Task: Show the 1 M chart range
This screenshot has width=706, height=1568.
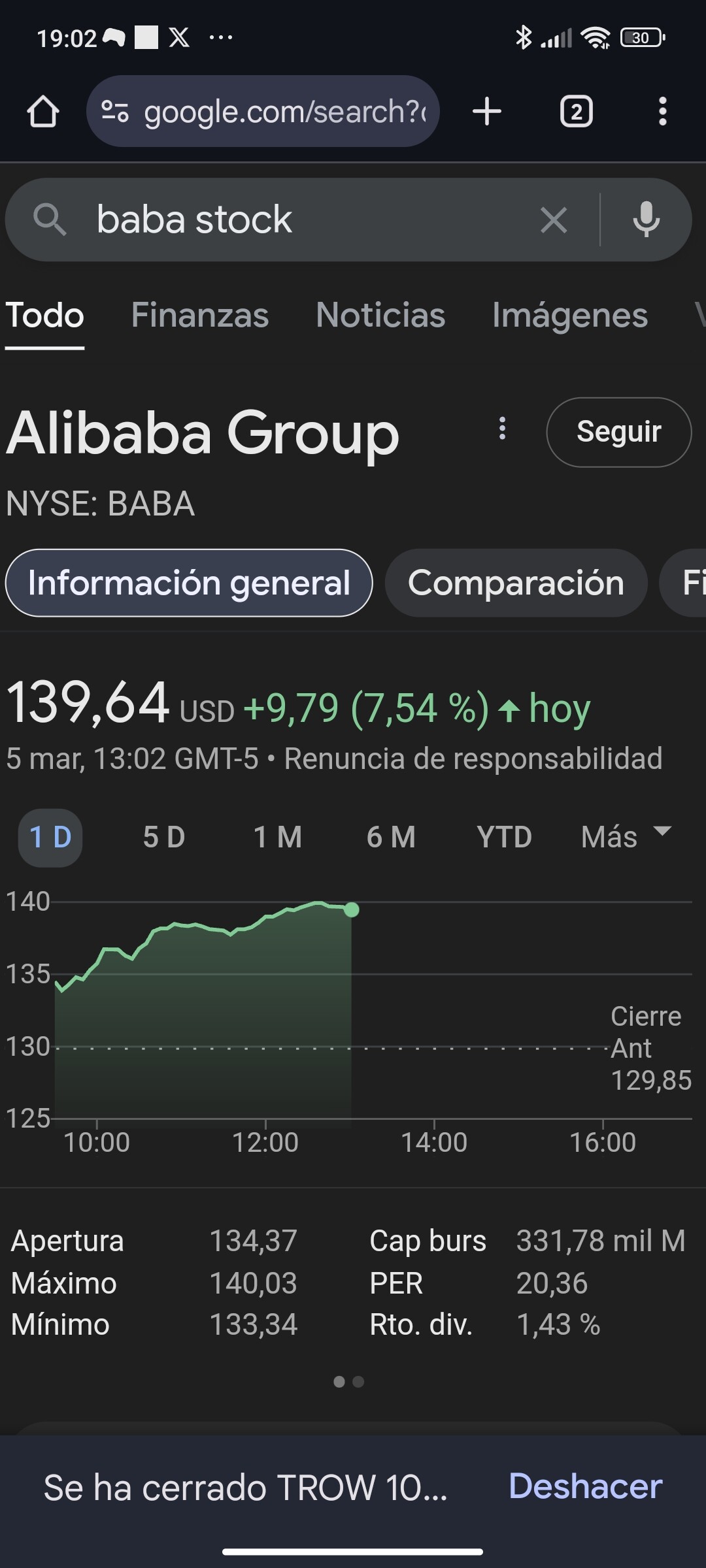Action: [278, 837]
